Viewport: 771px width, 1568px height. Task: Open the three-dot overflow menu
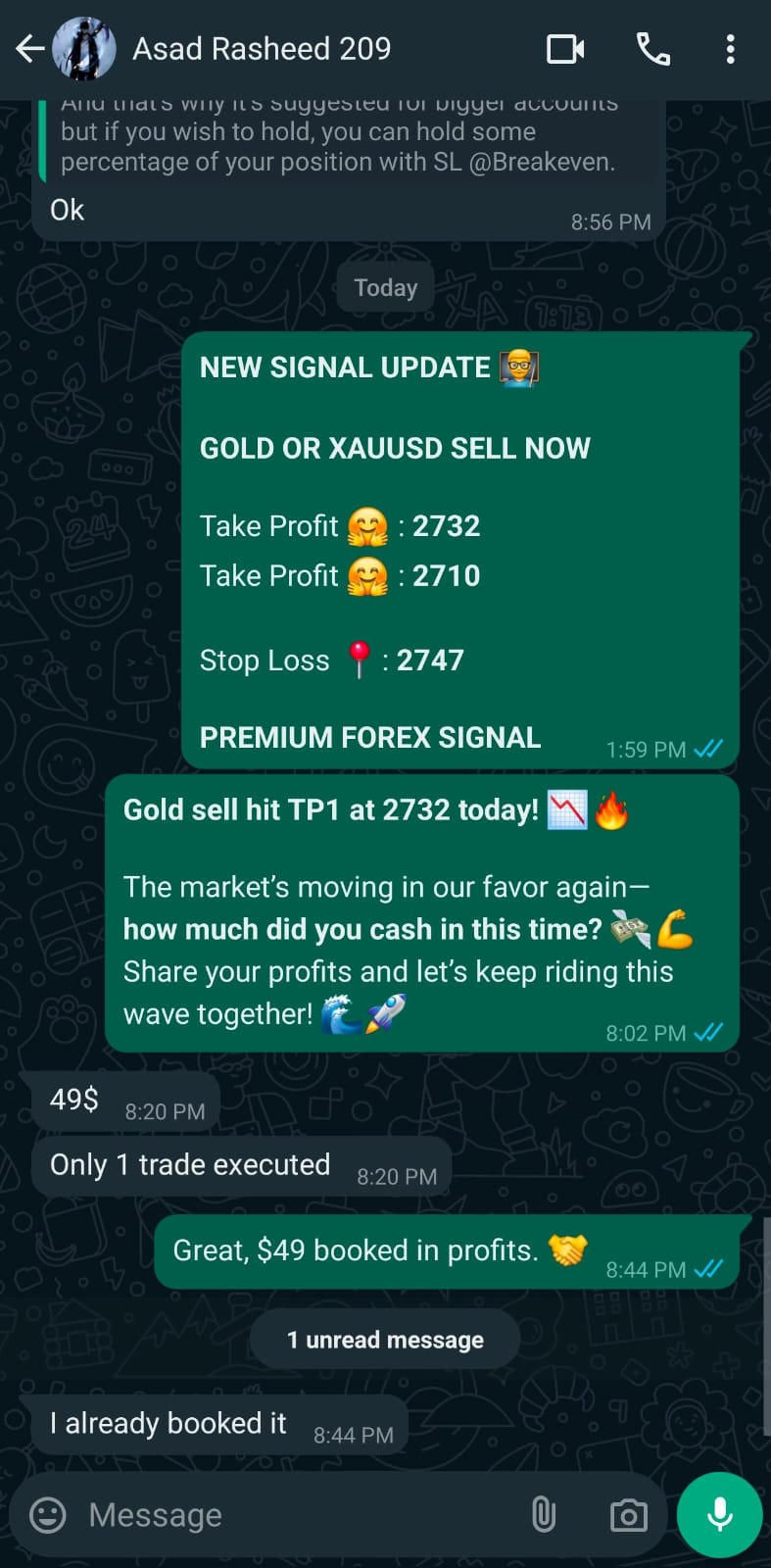pyautogui.click(x=730, y=48)
